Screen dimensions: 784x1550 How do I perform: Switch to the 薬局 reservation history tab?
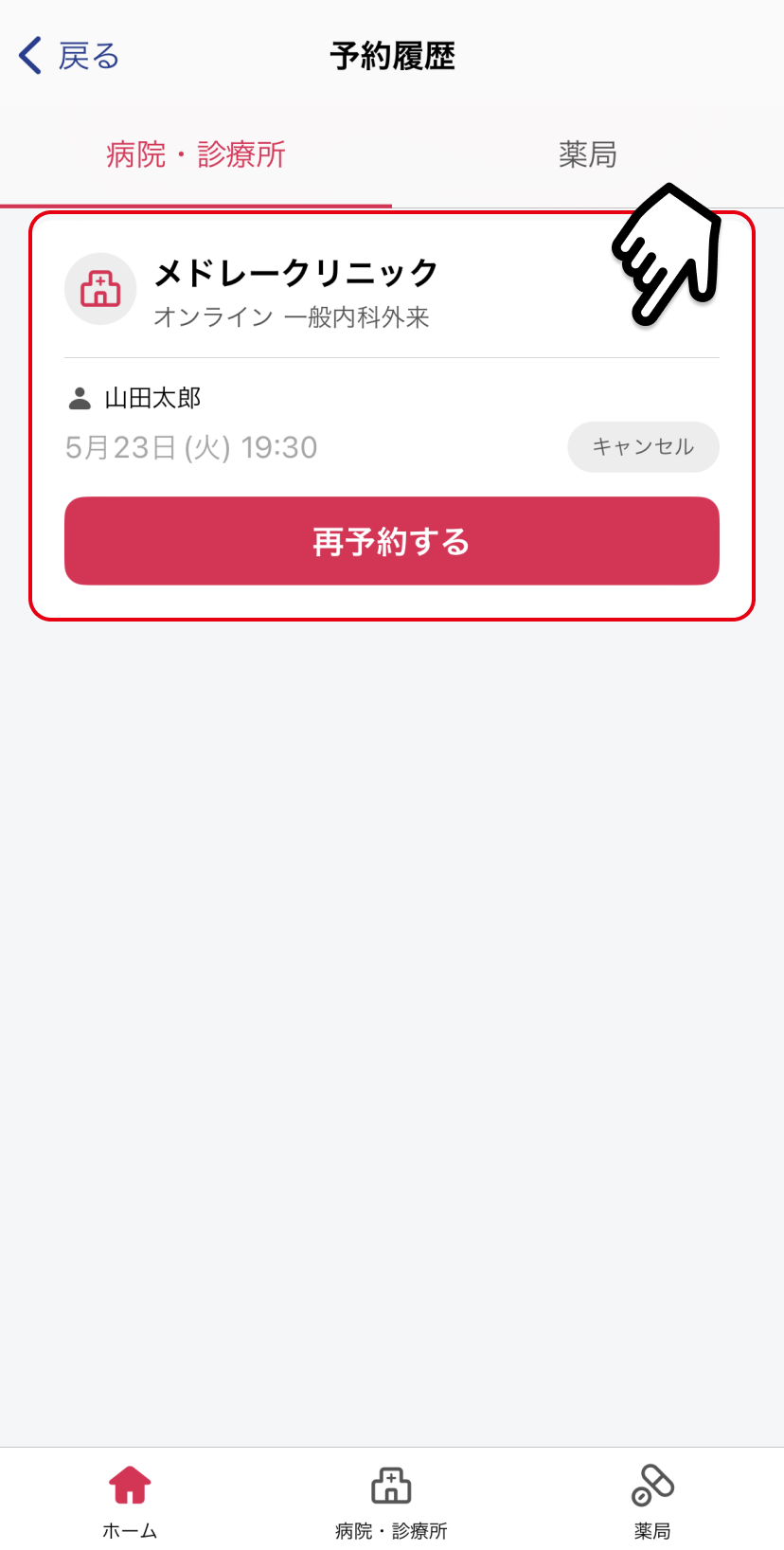[587, 154]
